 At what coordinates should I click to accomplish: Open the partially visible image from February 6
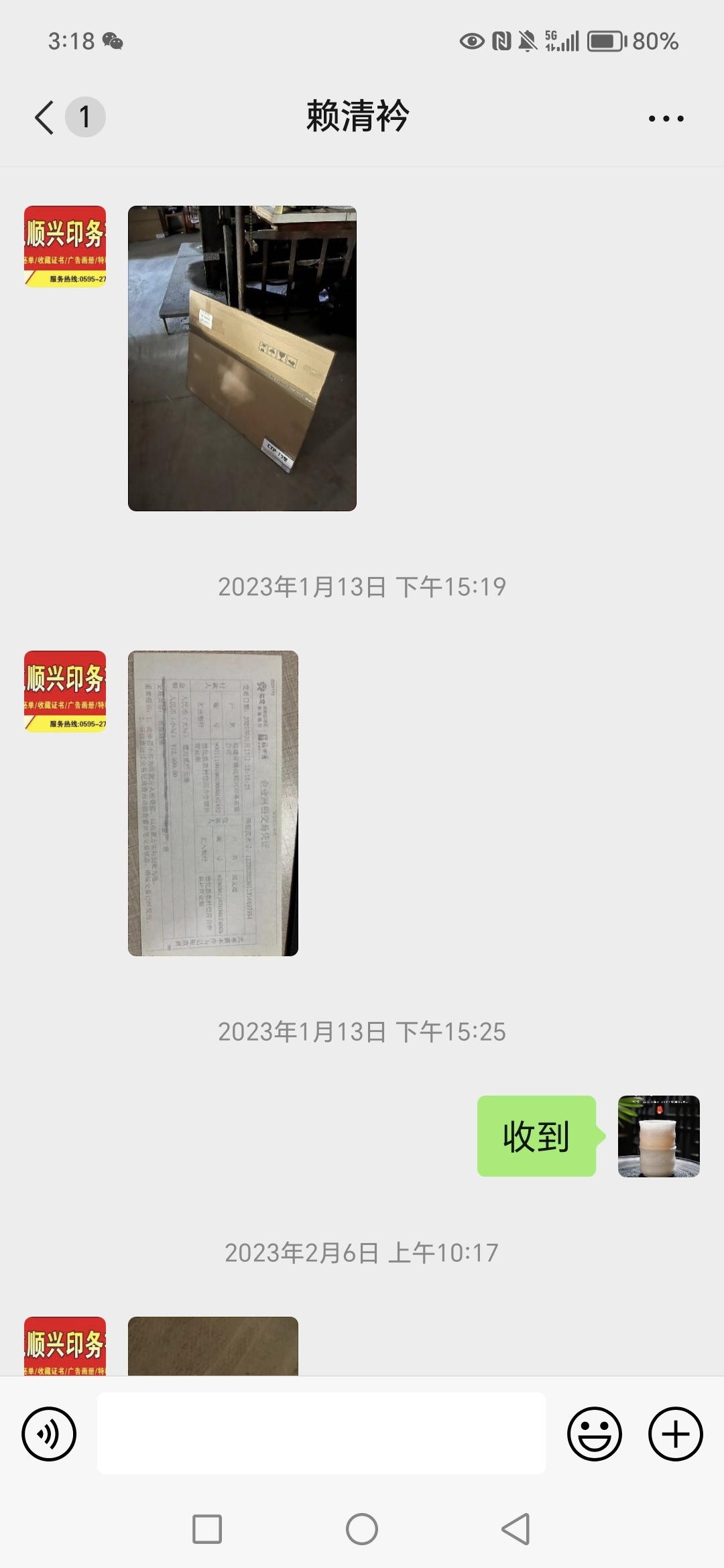point(213,1346)
